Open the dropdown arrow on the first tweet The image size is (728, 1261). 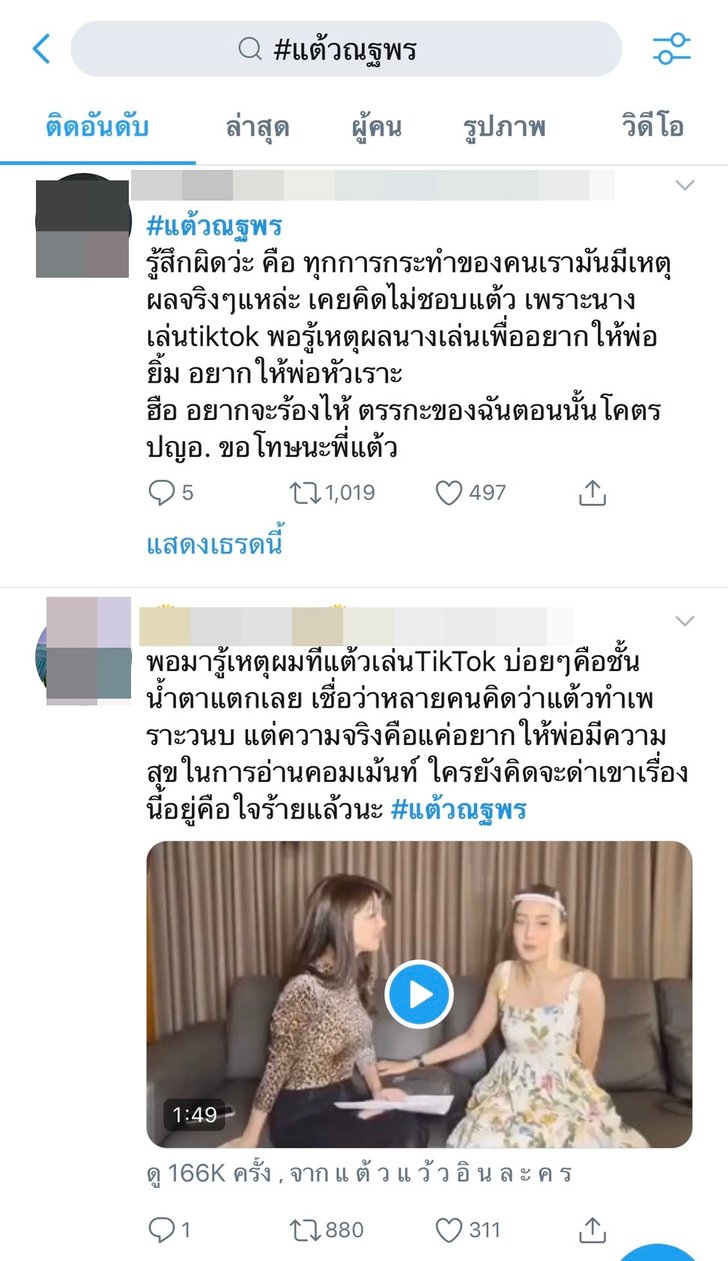pos(685,185)
